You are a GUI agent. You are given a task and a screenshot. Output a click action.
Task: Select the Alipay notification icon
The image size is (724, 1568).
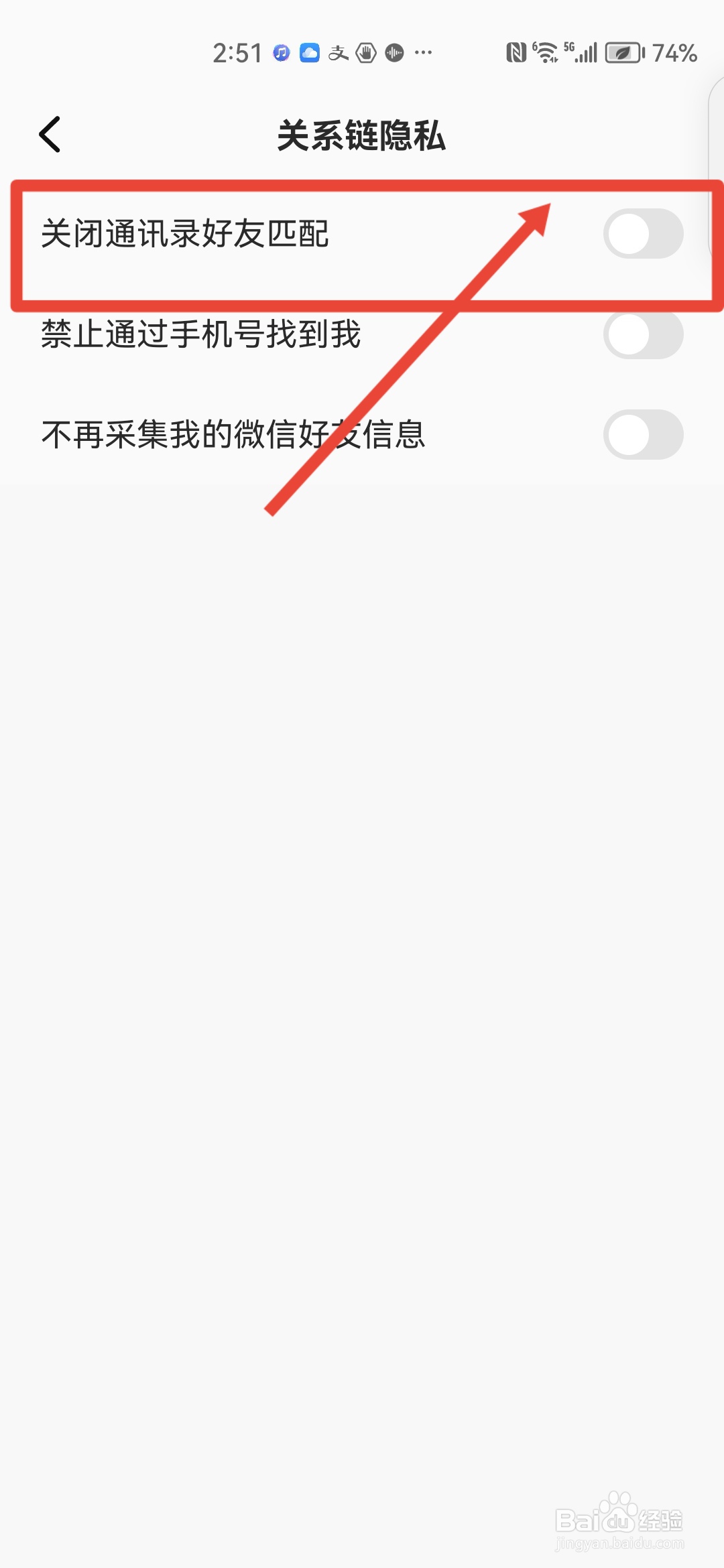[x=339, y=52]
